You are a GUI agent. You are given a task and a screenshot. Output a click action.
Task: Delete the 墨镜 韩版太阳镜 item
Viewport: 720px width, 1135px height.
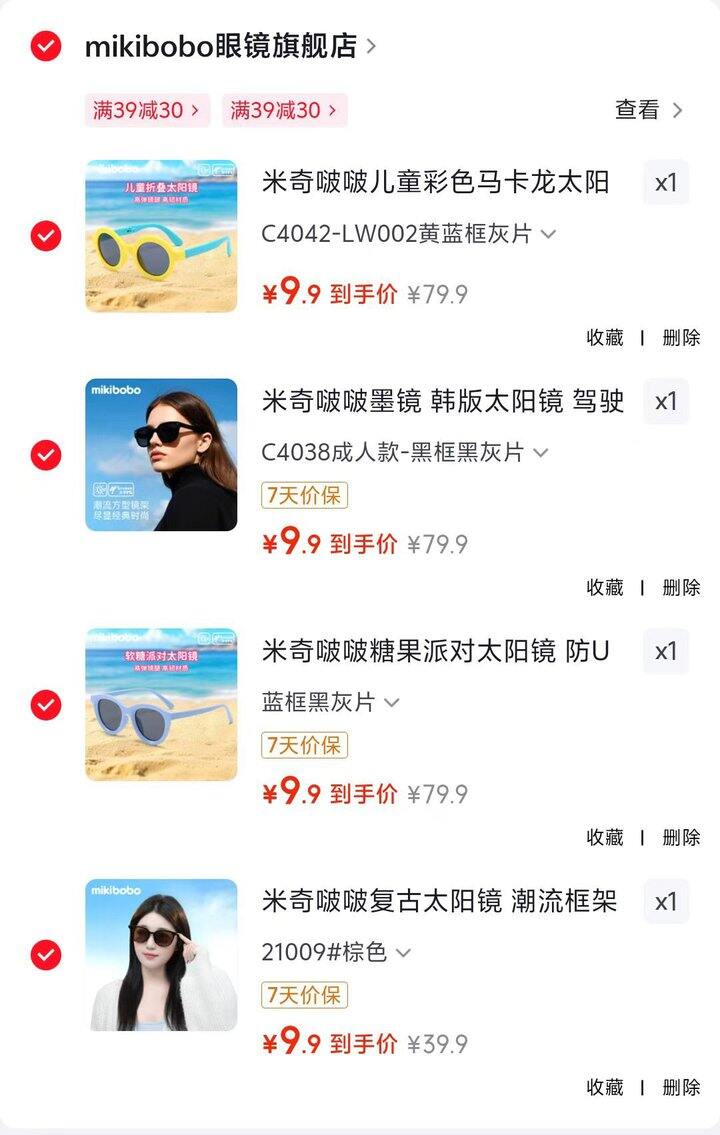[681, 588]
